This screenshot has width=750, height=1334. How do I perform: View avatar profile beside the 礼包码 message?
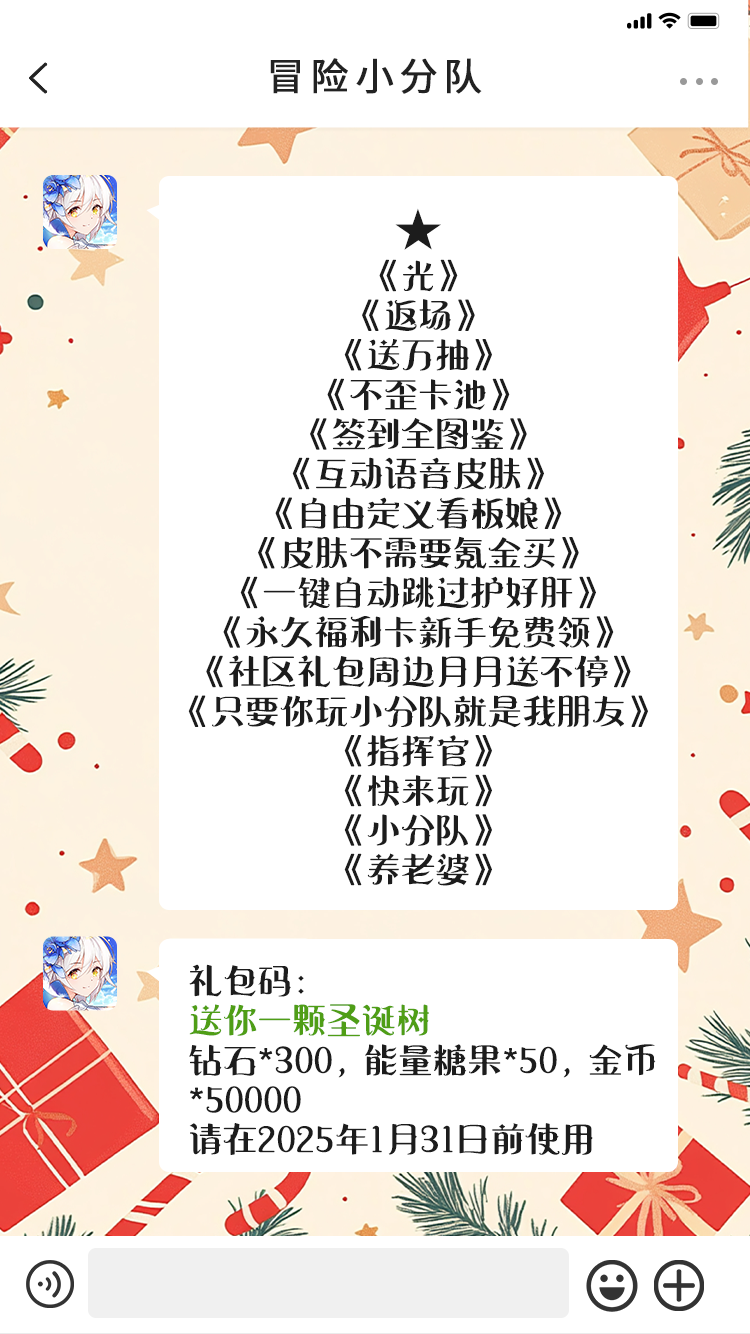coord(80,973)
